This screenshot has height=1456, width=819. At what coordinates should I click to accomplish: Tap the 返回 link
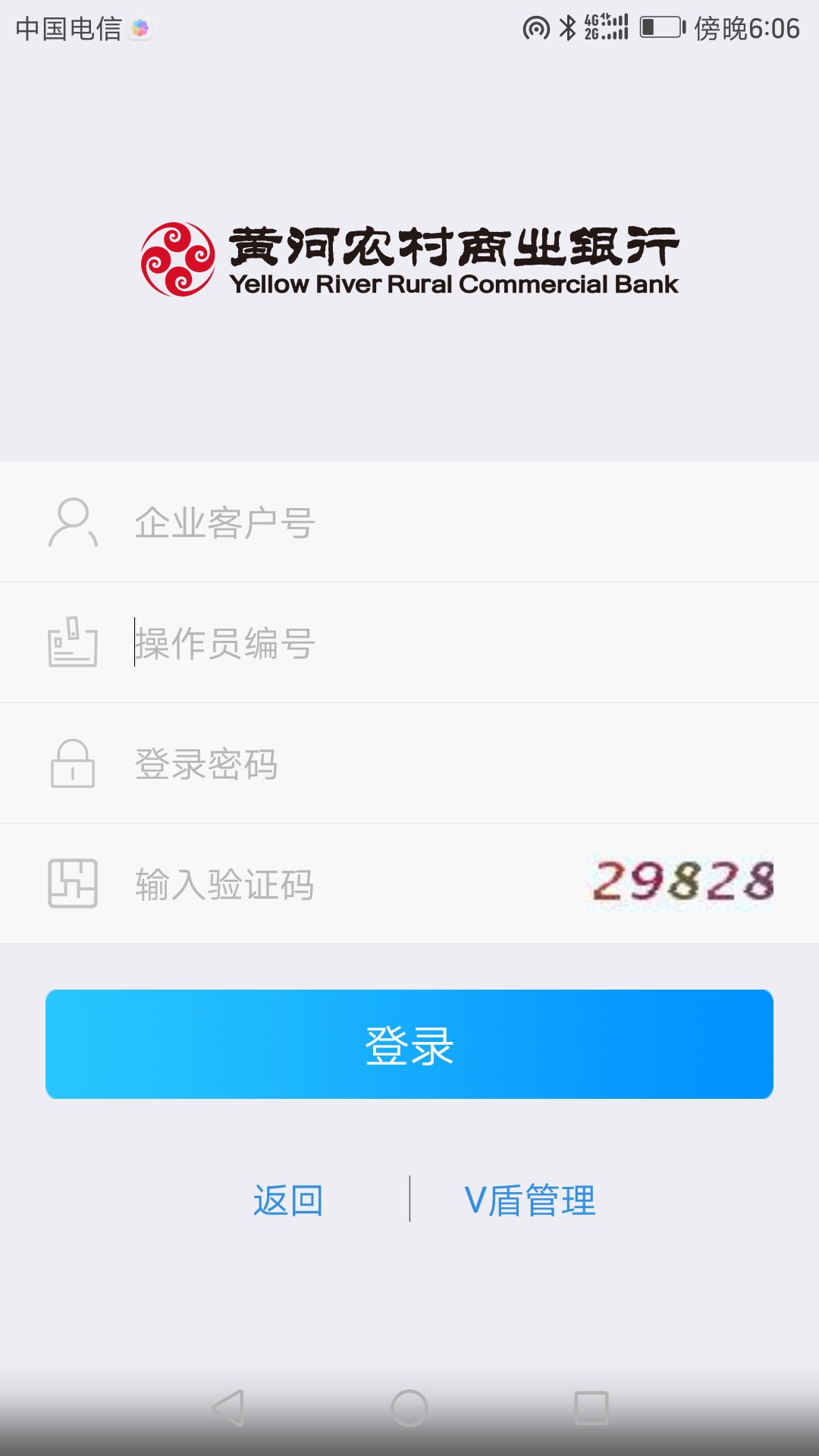[288, 1200]
